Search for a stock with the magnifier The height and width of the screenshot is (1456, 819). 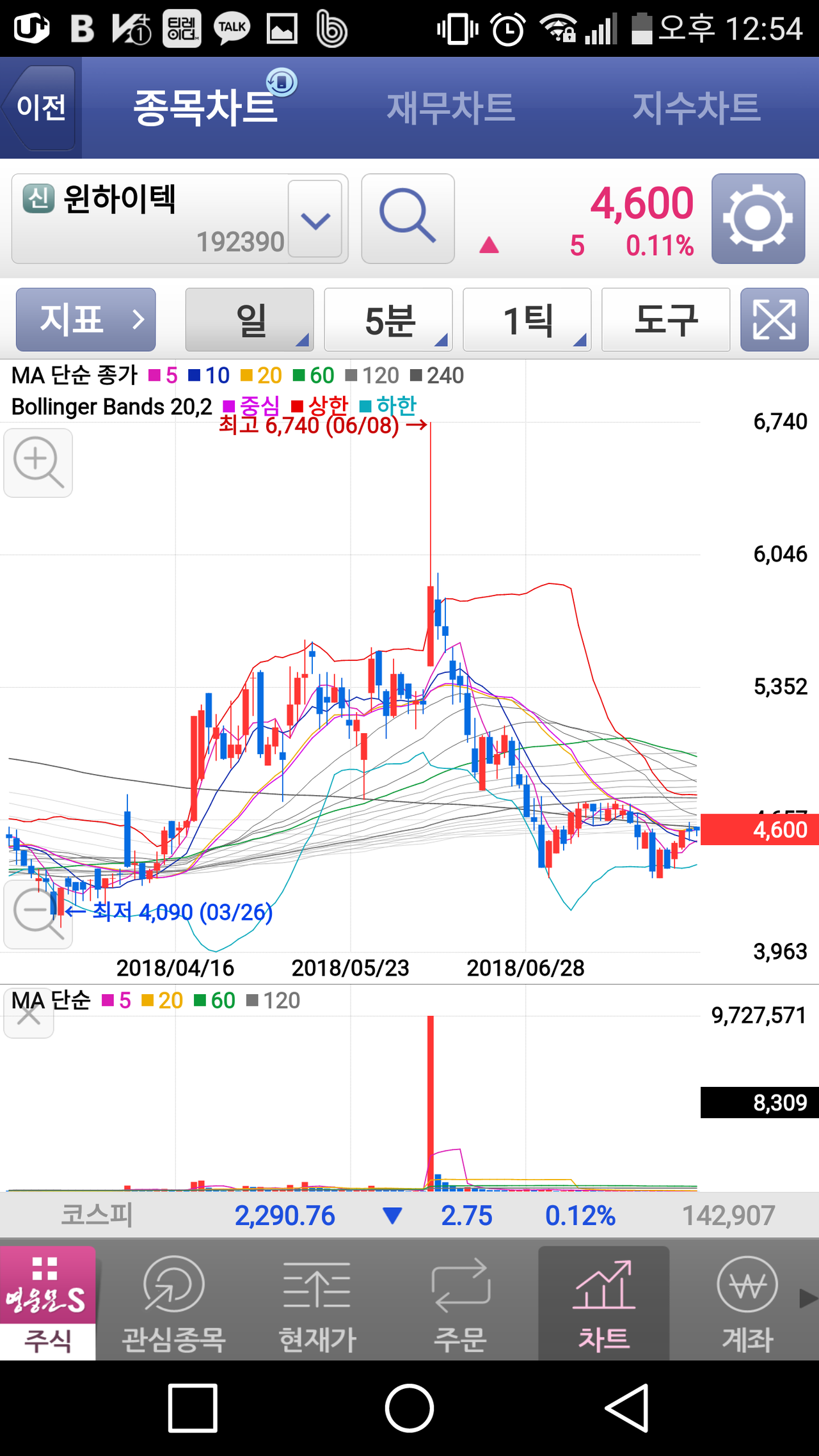point(408,219)
